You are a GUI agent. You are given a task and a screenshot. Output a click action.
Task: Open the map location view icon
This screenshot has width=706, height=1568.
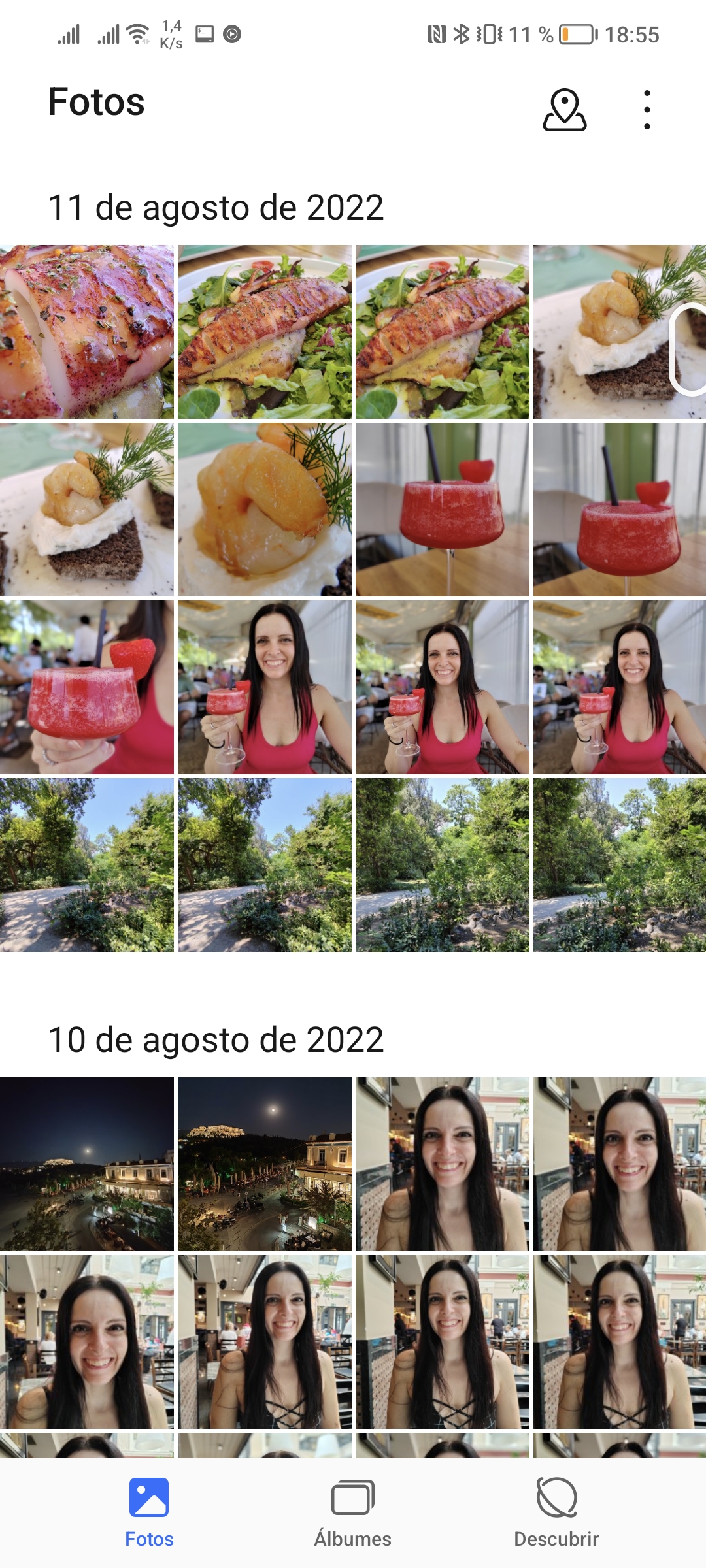click(564, 110)
